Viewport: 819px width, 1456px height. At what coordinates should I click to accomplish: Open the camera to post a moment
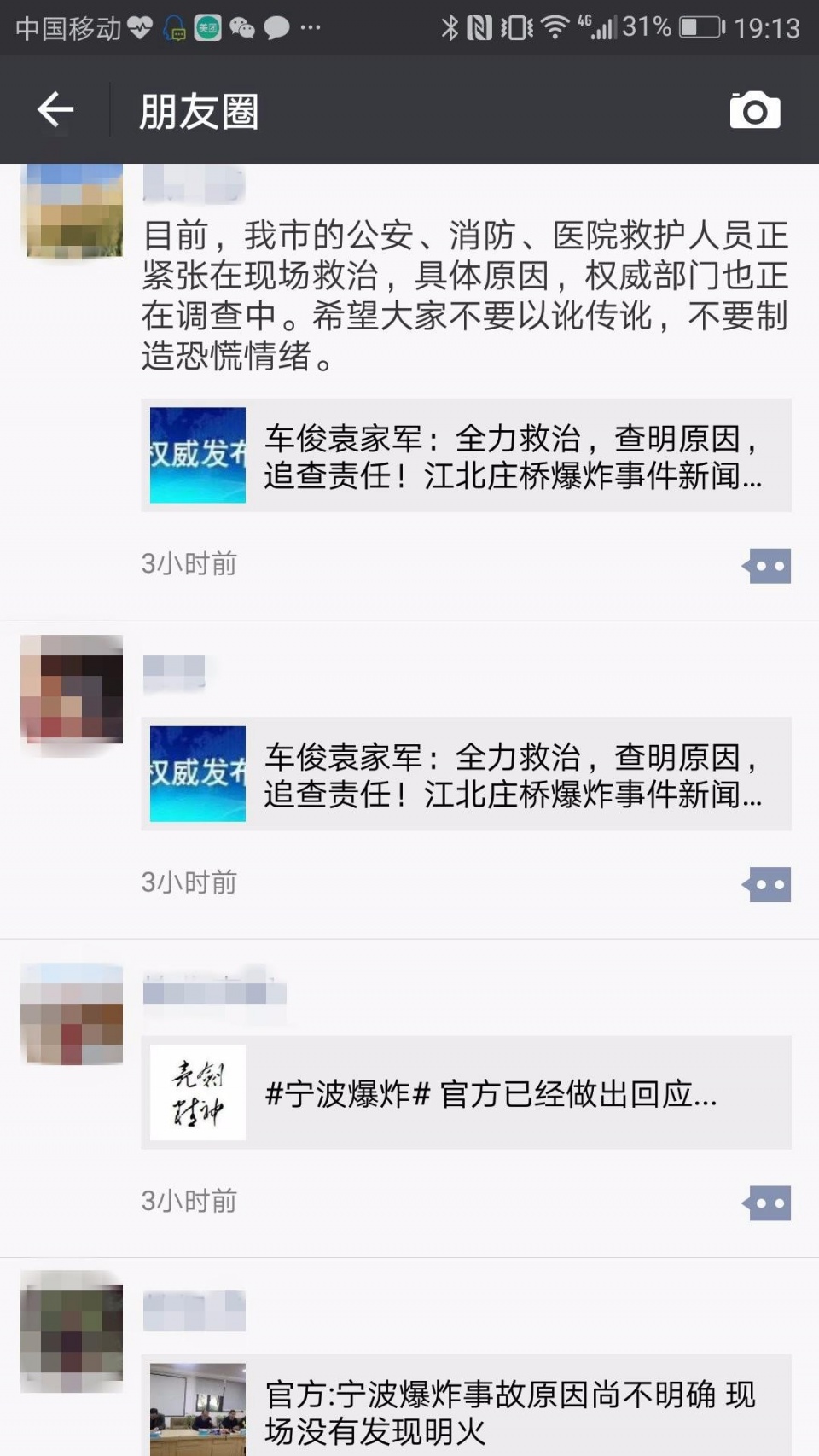click(x=754, y=110)
